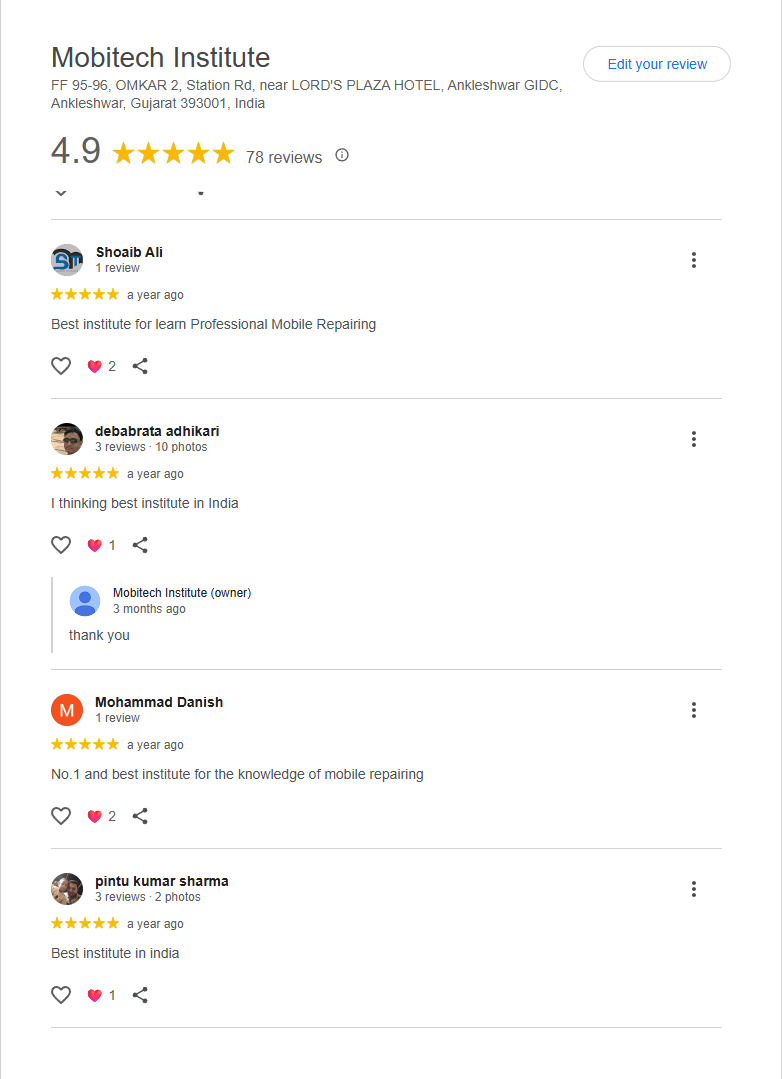View pintu kumar sharma's profile
782x1079 pixels.
(161, 881)
